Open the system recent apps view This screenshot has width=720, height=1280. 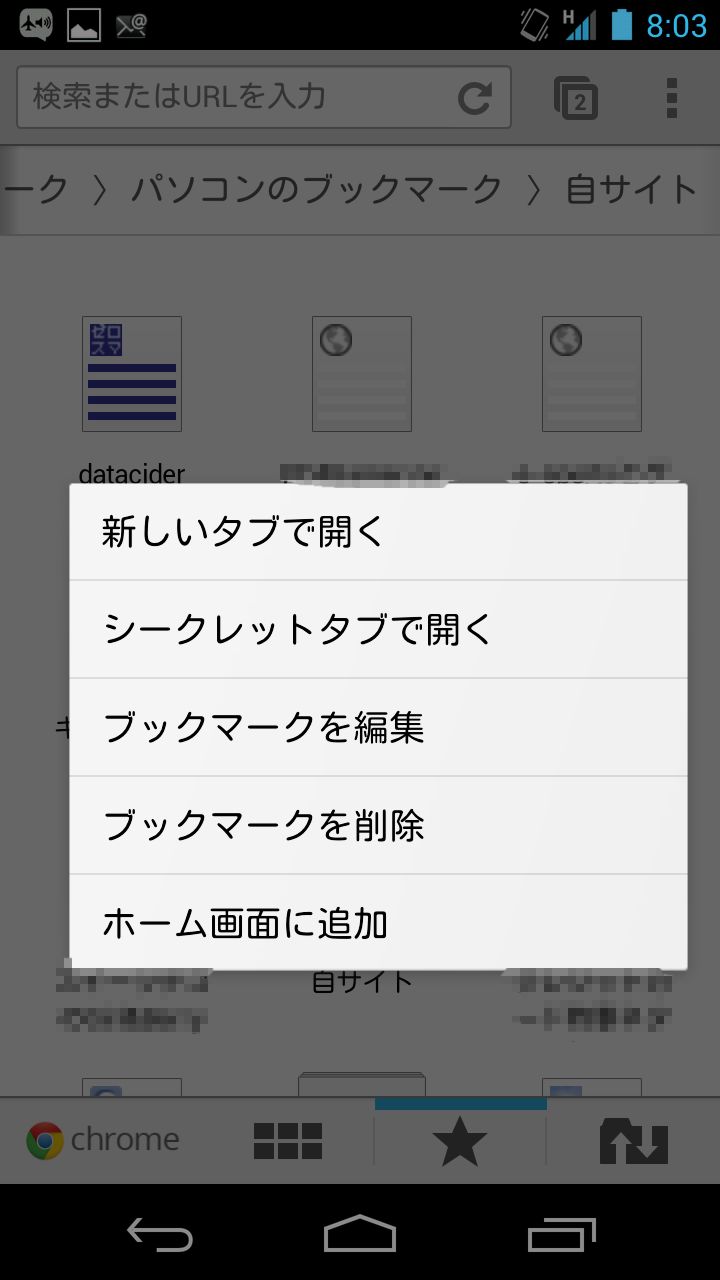(x=562, y=1234)
